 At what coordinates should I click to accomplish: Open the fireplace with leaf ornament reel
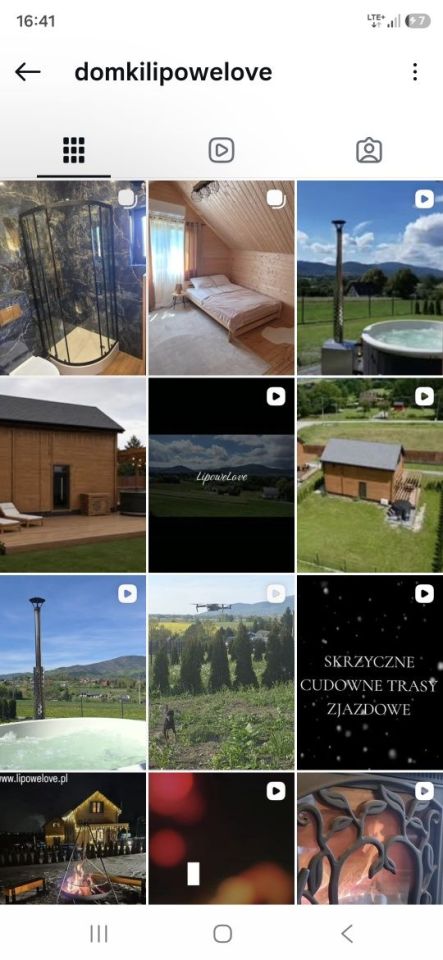pos(370,838)
